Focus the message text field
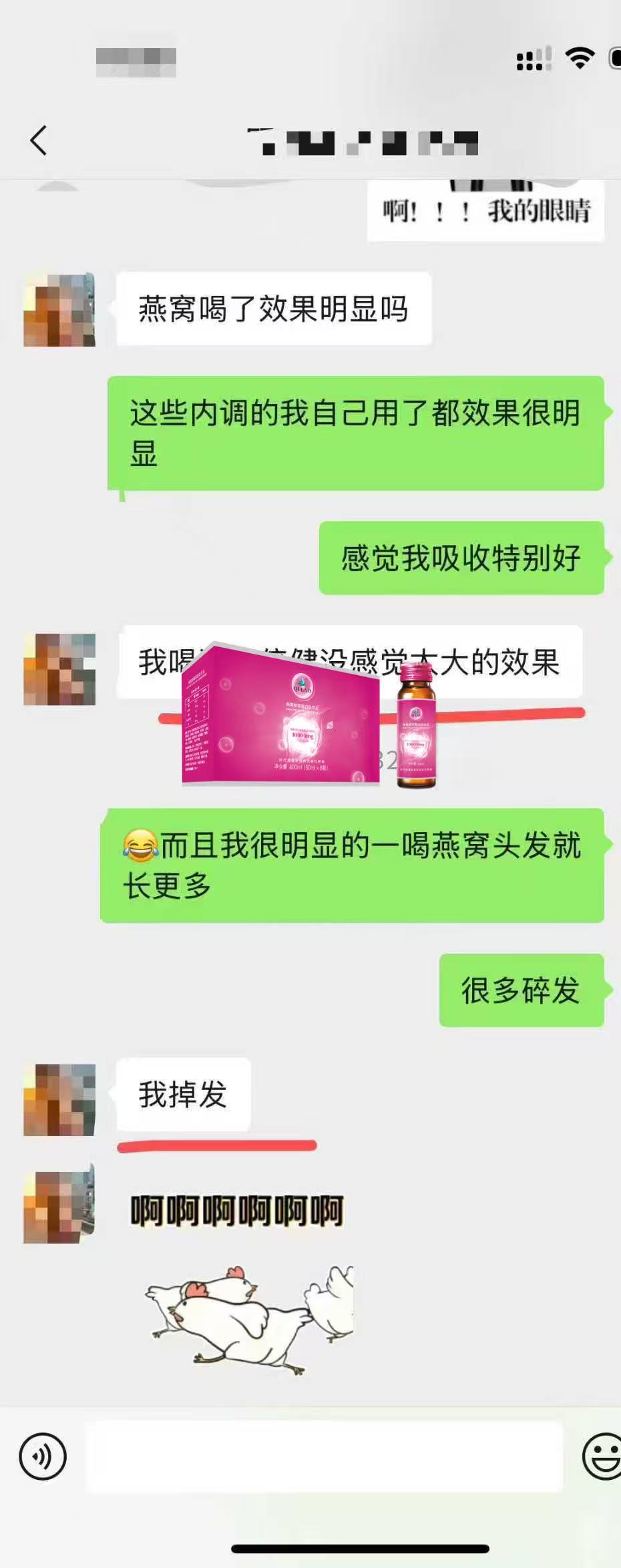 [x=324, y=1456]
